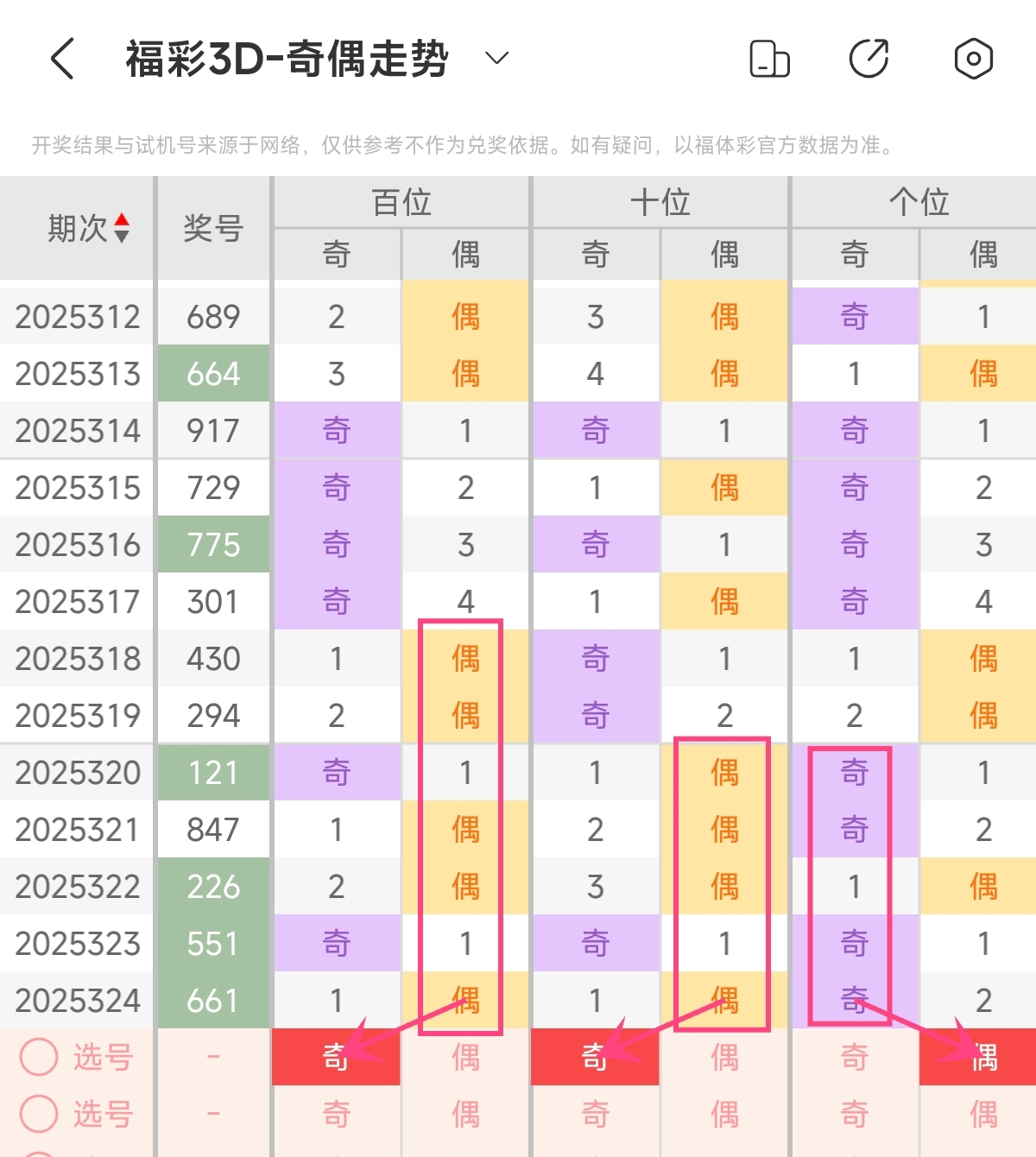Deselect highlighted 个位 偶 in first 选号 row
The height and width of the screenshot is (1157, 1036).
point(982,1057)
